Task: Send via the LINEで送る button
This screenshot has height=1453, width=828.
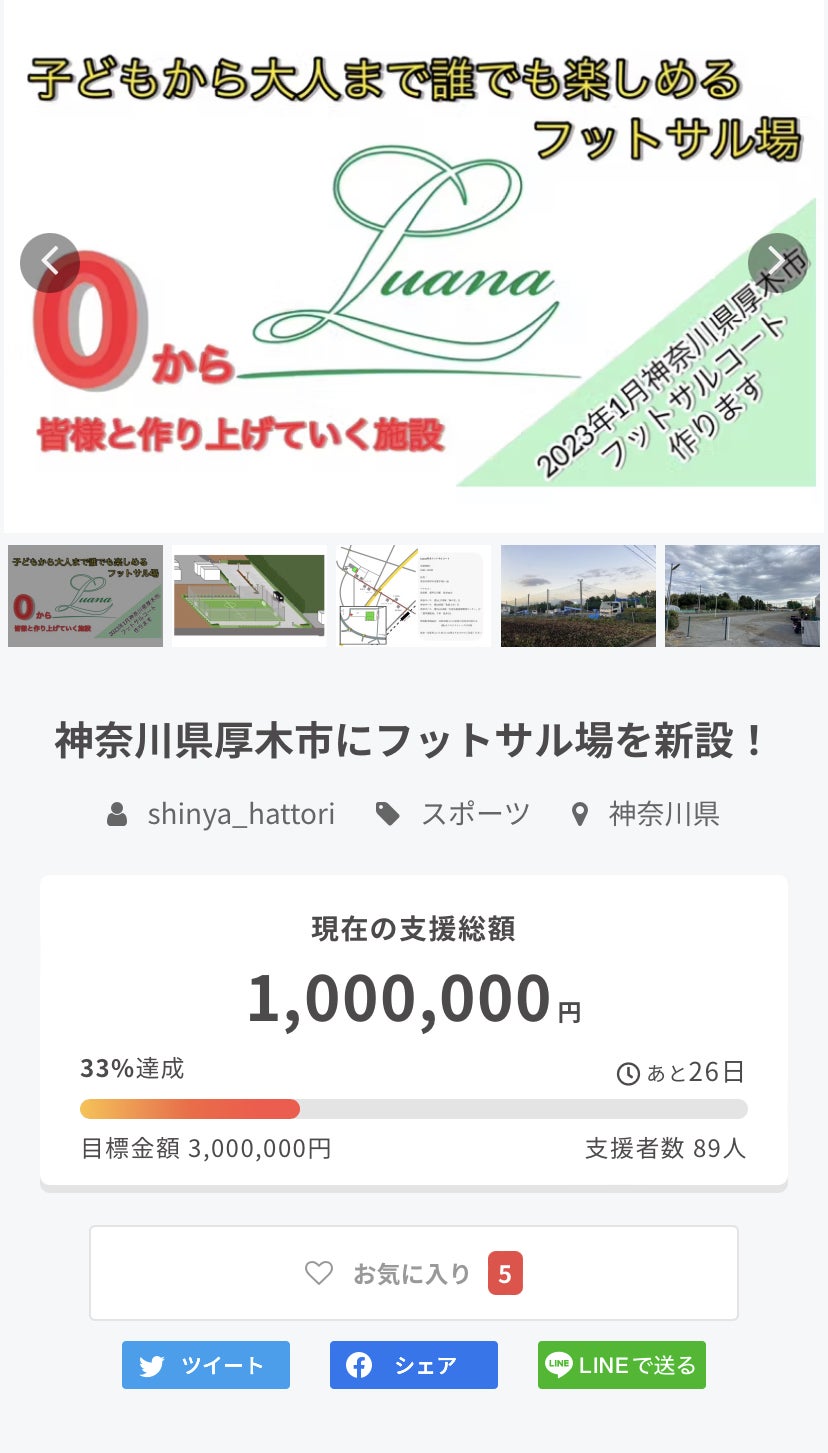Action: (x=622, y=1365)
